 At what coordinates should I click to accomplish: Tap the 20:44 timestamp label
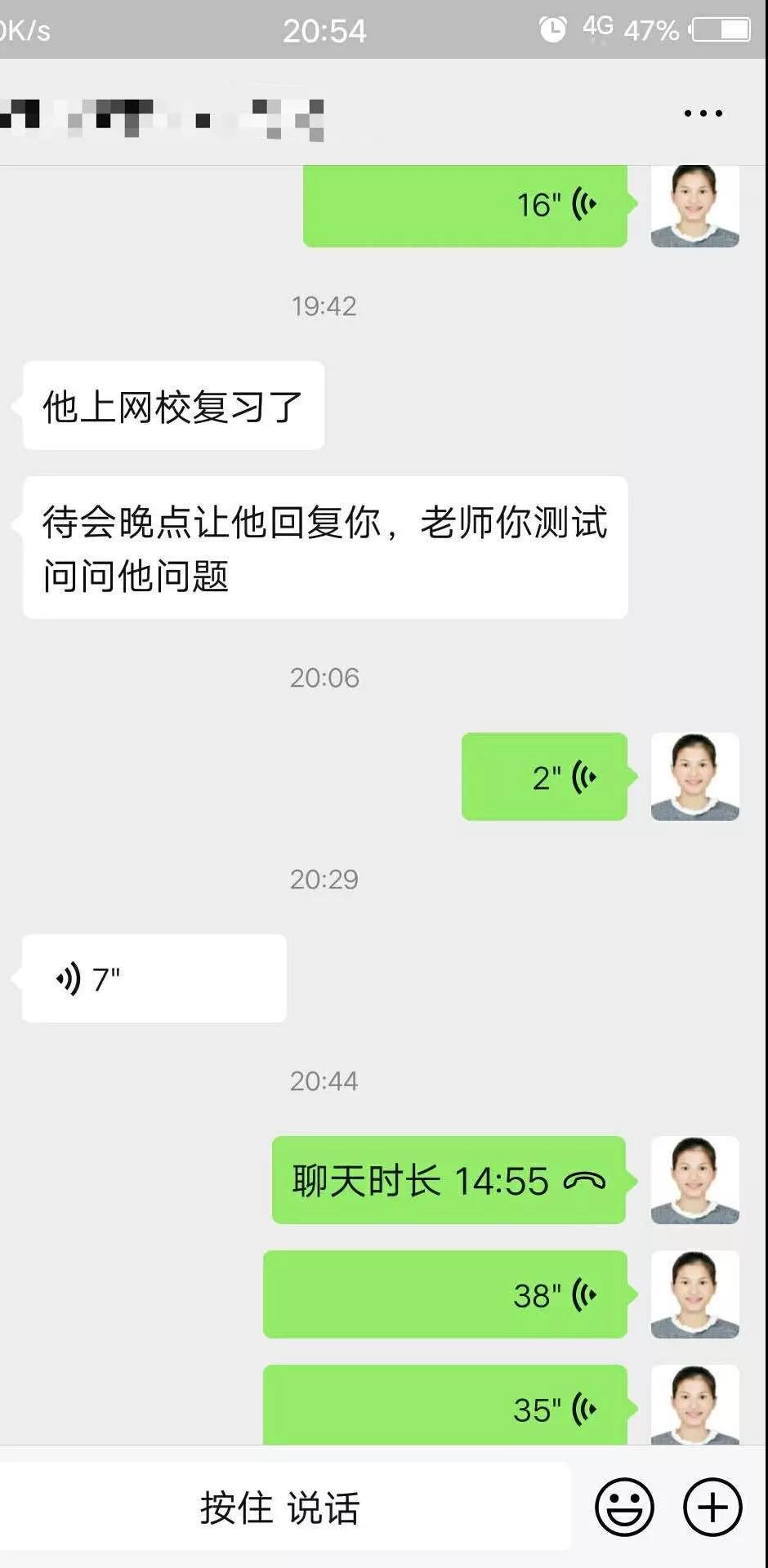pos(323,1080)
